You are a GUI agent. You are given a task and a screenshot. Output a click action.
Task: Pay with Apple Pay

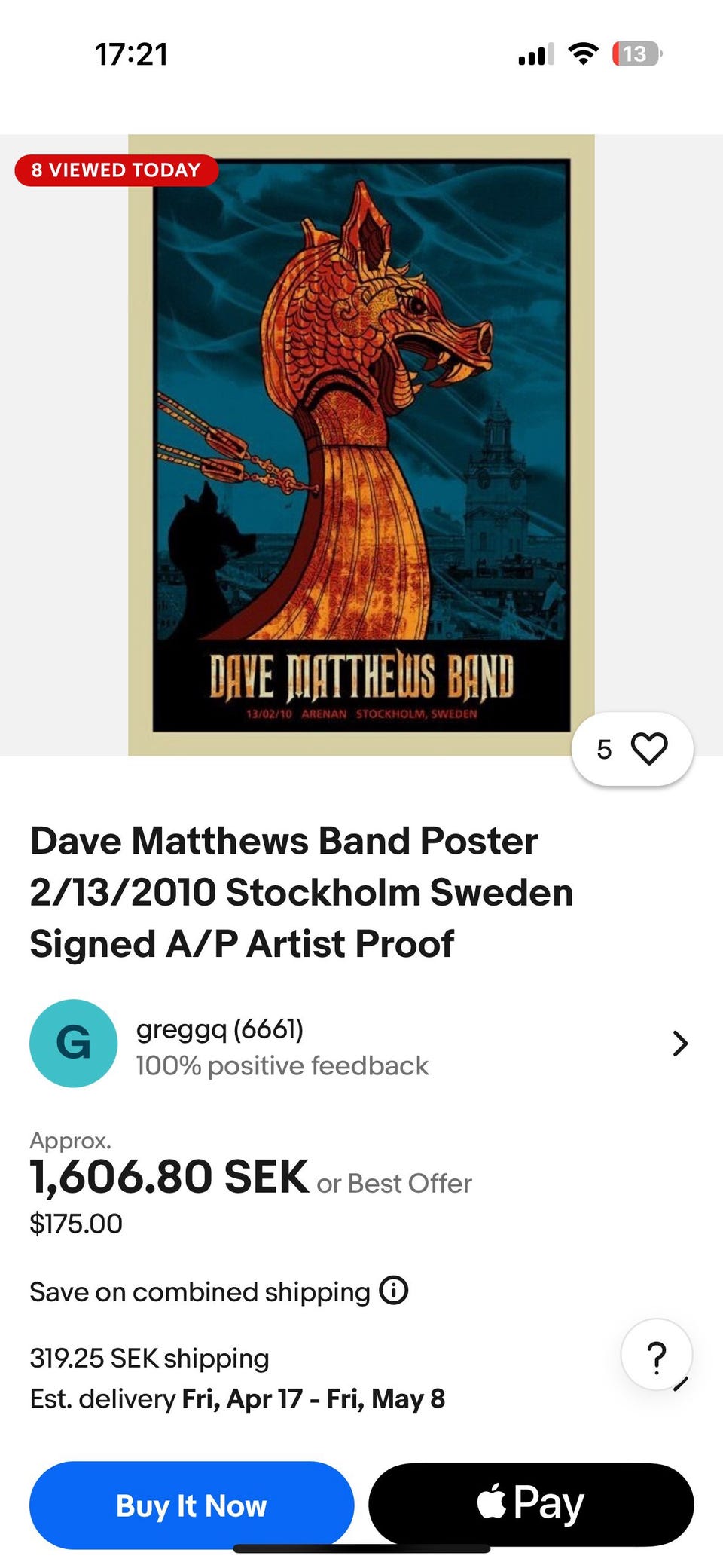(x=531, y=1504)
